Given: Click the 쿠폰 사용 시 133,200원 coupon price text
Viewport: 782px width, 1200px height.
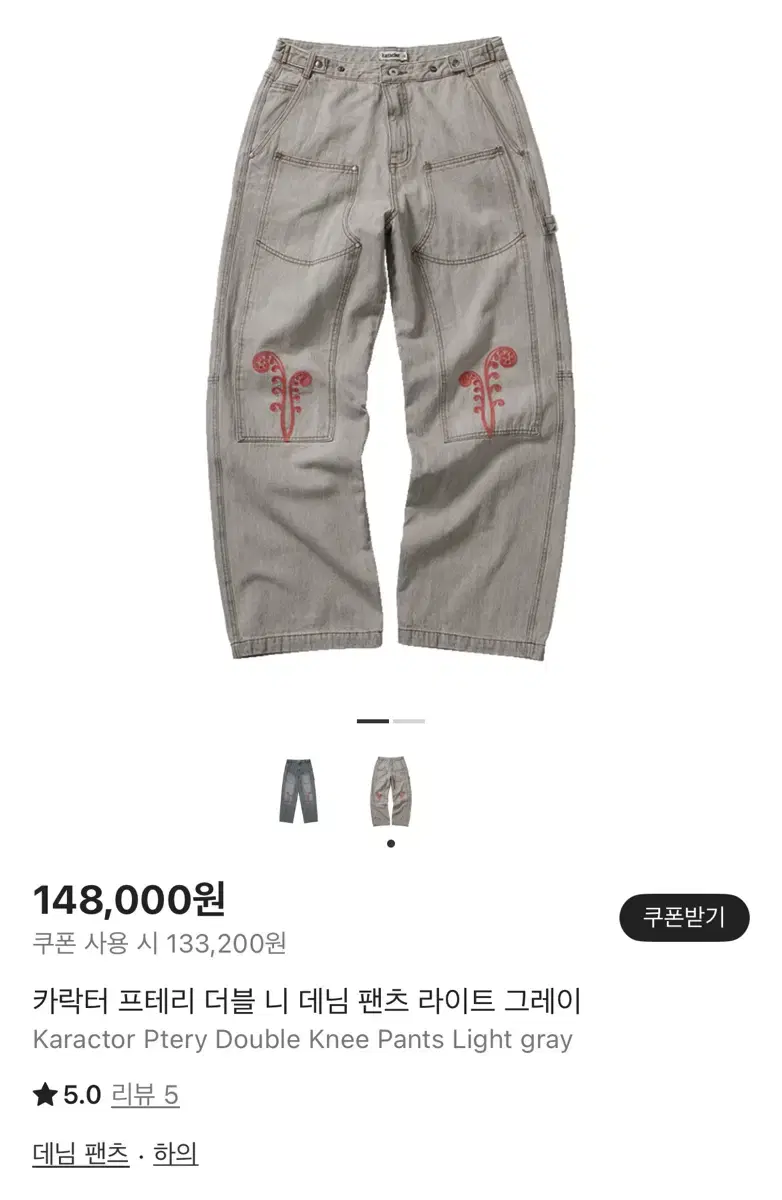Looking at the screenshot, I should [144, 942].
